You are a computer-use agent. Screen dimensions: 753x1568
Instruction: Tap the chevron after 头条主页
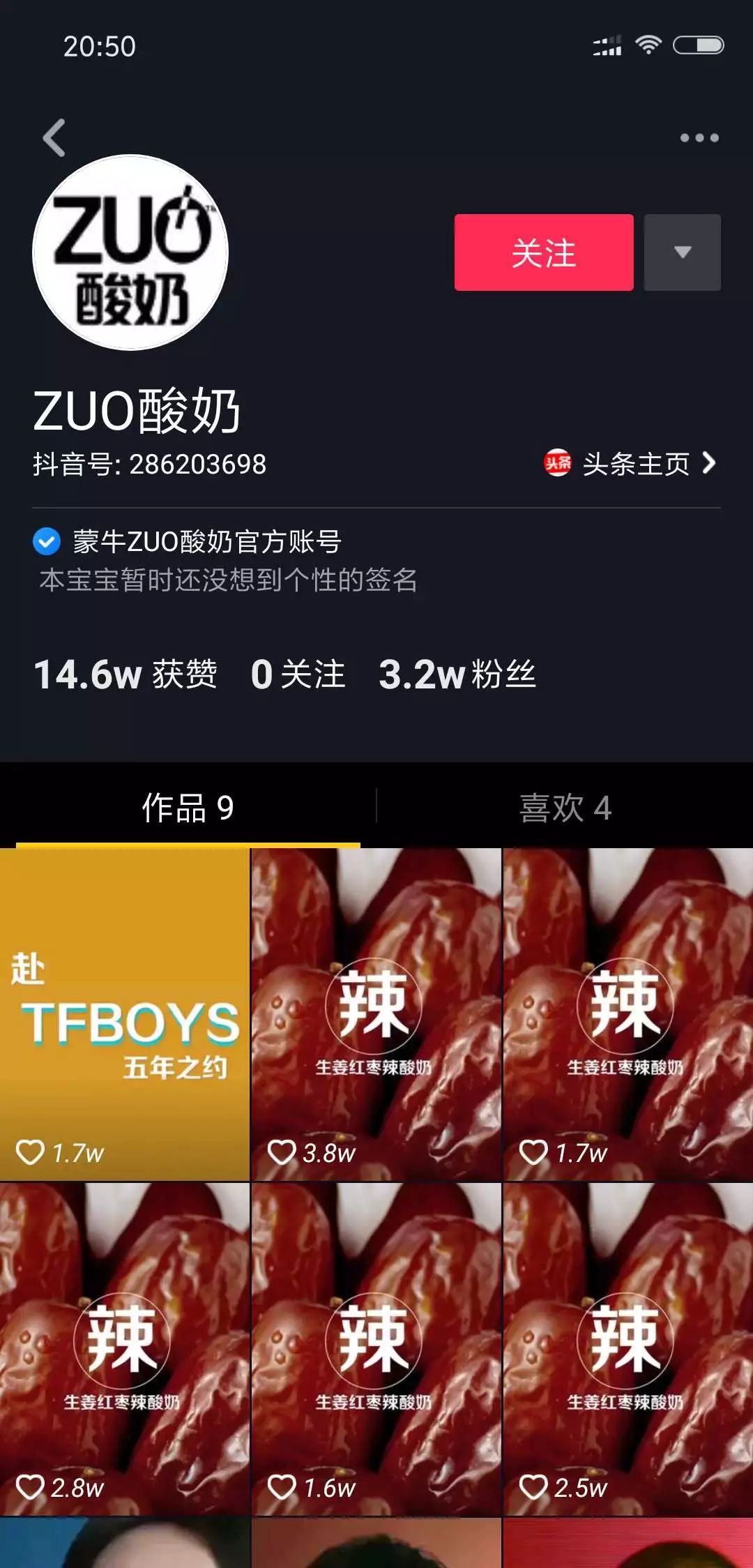click(709, 463)
